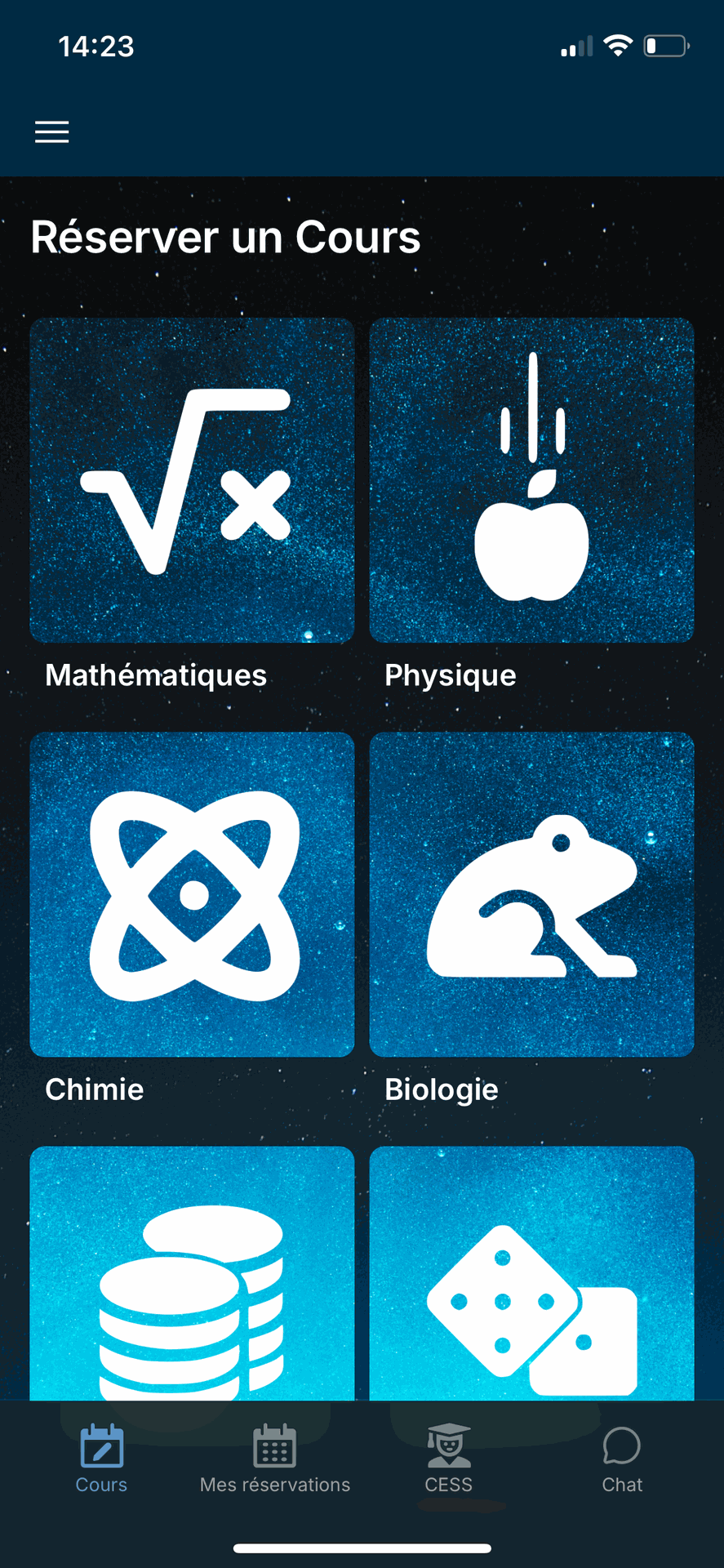
Task: Switch to the CESS tab
Action: (x=448, y=1459)
